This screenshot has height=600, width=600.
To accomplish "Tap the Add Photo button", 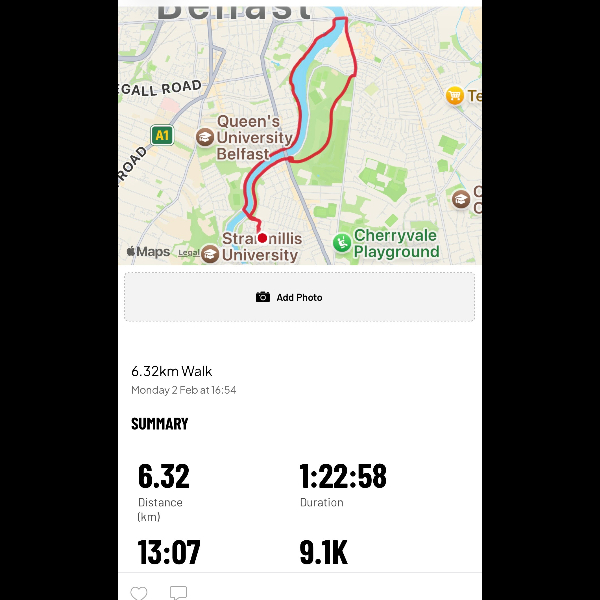I will pos(299,297).
